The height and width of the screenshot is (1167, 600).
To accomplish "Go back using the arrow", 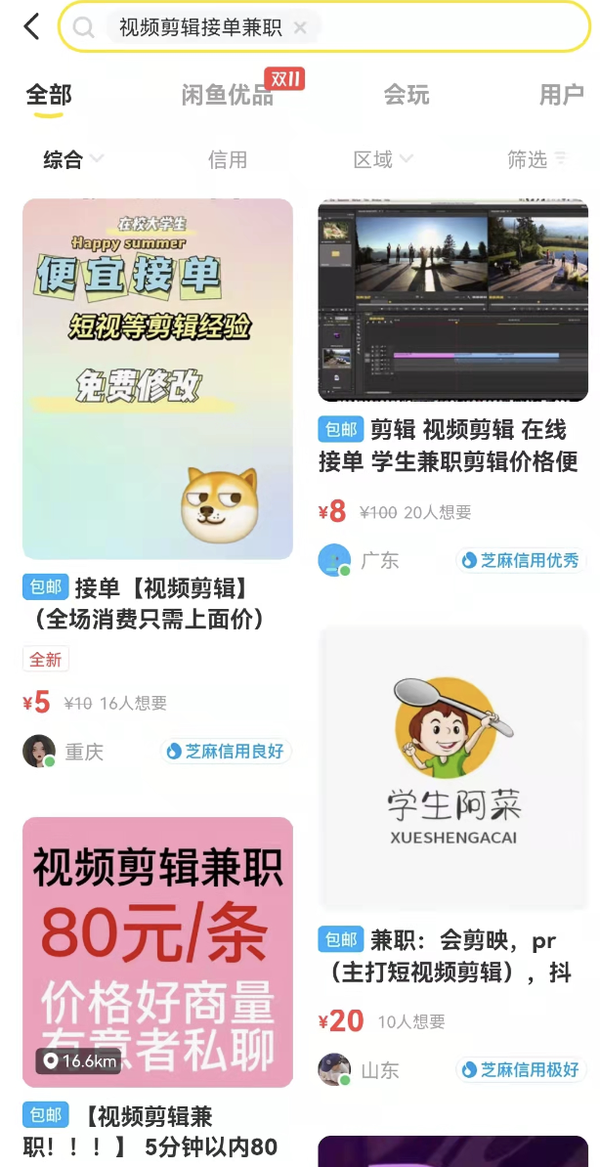I will point(32,27).
